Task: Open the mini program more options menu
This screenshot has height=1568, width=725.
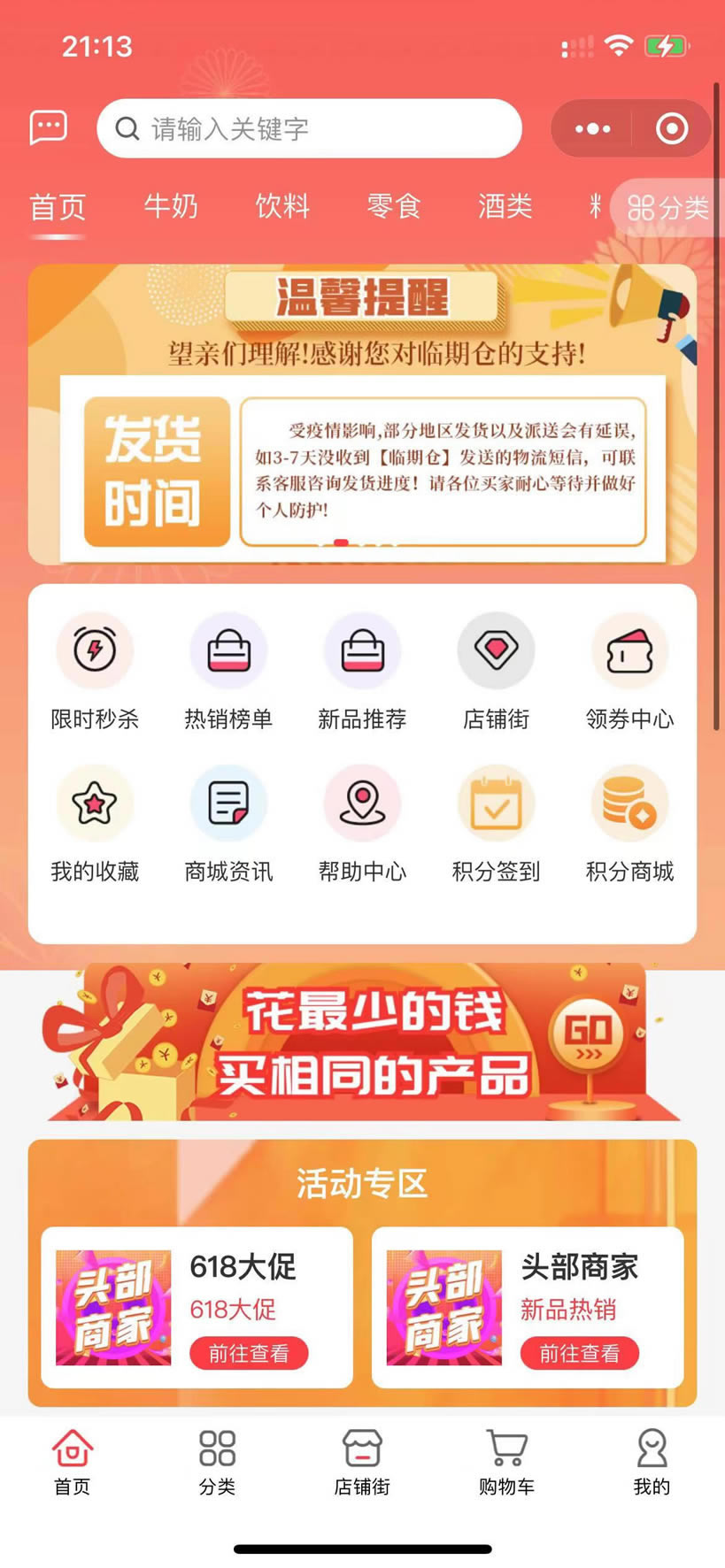Action: [592, 129]
